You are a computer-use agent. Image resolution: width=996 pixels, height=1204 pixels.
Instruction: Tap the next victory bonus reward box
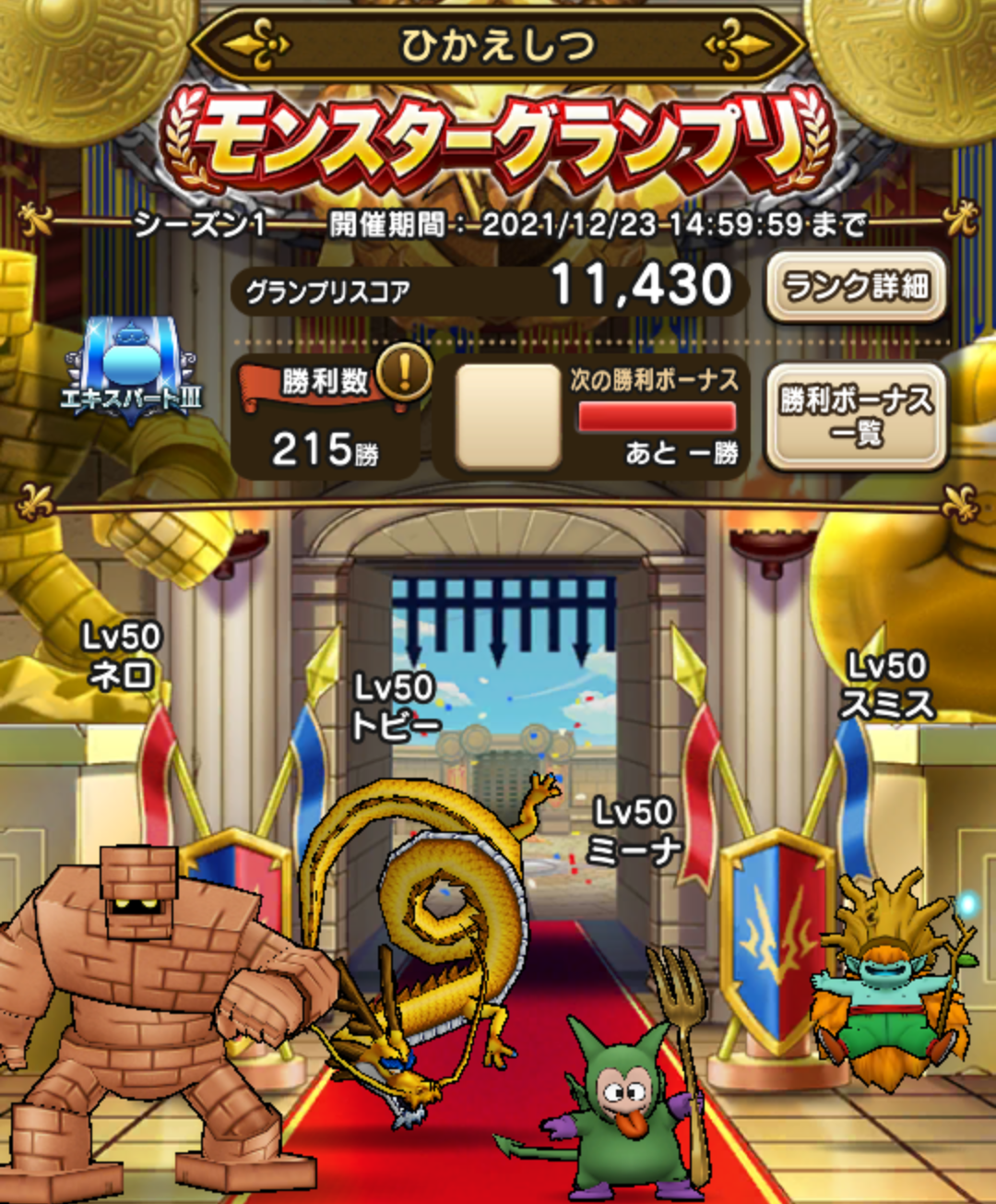[x=508, y=417]
